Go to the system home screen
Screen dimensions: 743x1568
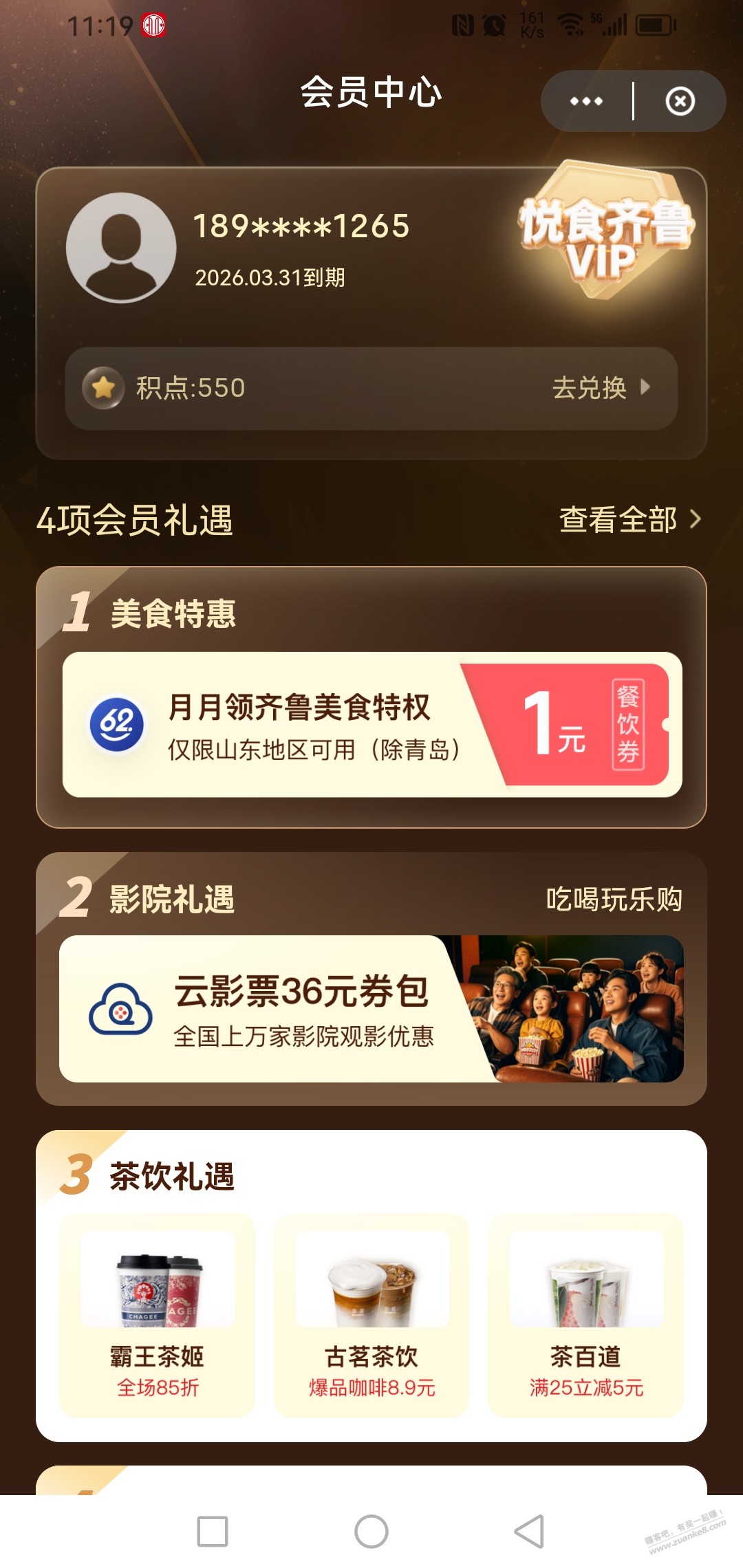[x=371, y=1532]
